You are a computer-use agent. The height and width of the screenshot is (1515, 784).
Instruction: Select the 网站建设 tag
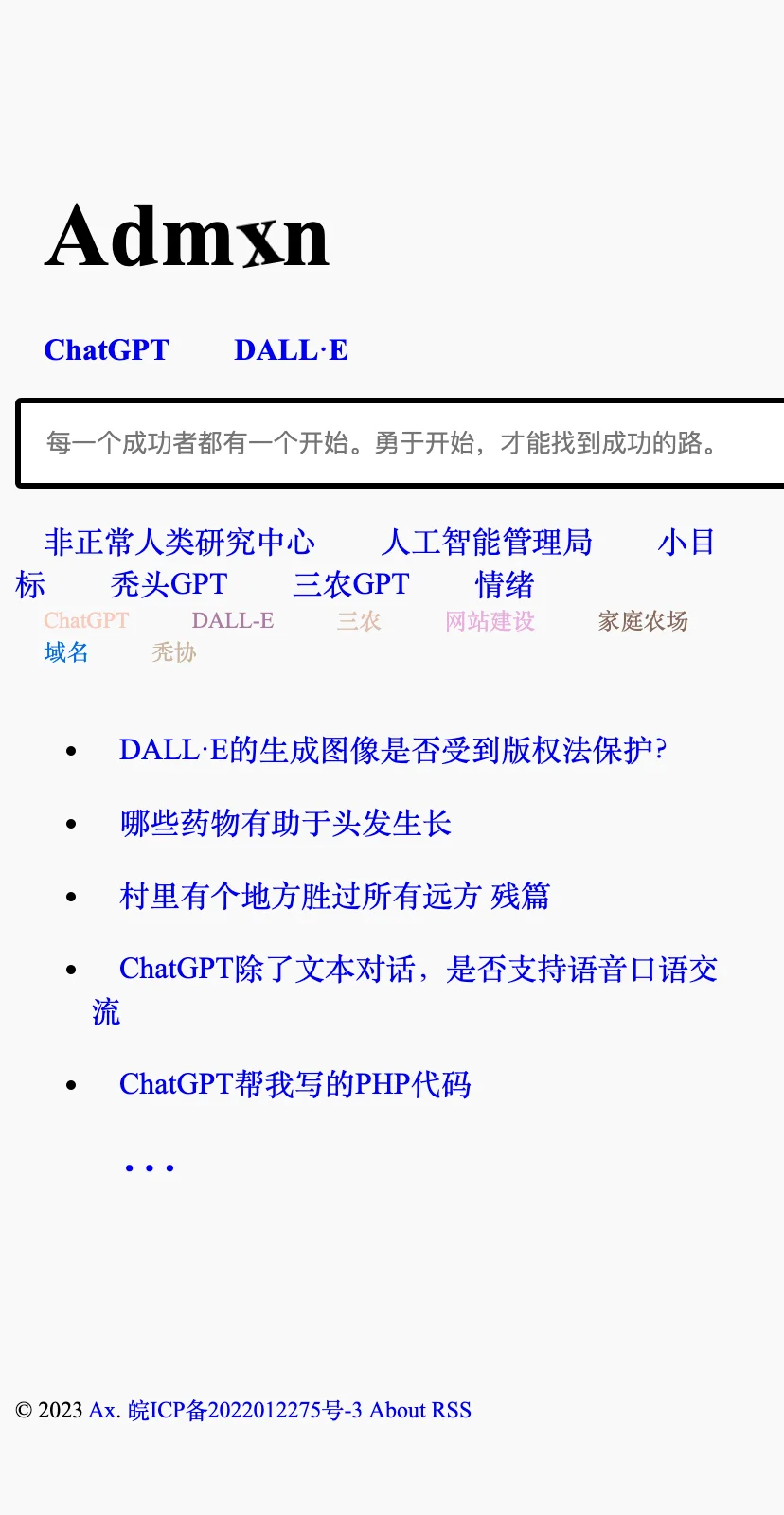click(490, 621)
